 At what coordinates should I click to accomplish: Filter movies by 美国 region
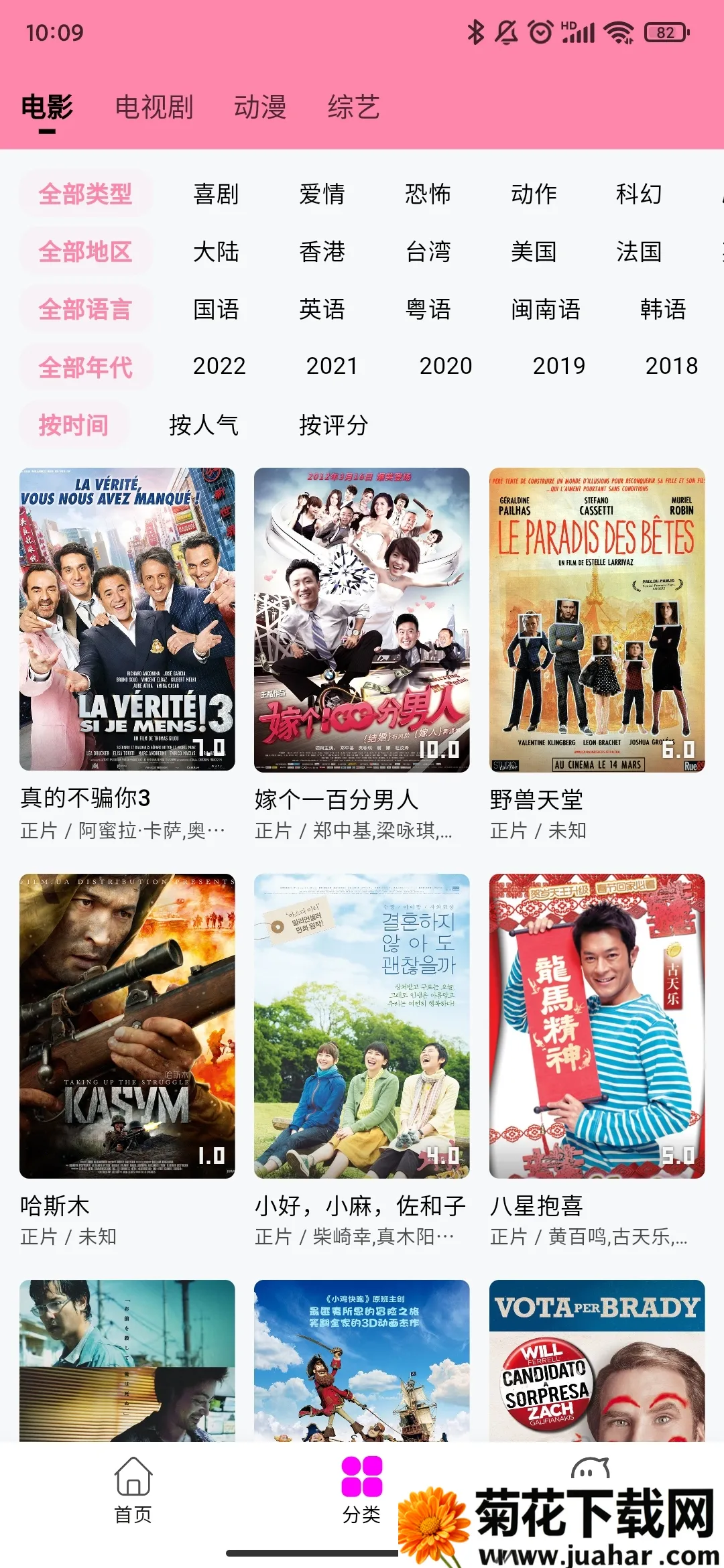coord(534,252)
